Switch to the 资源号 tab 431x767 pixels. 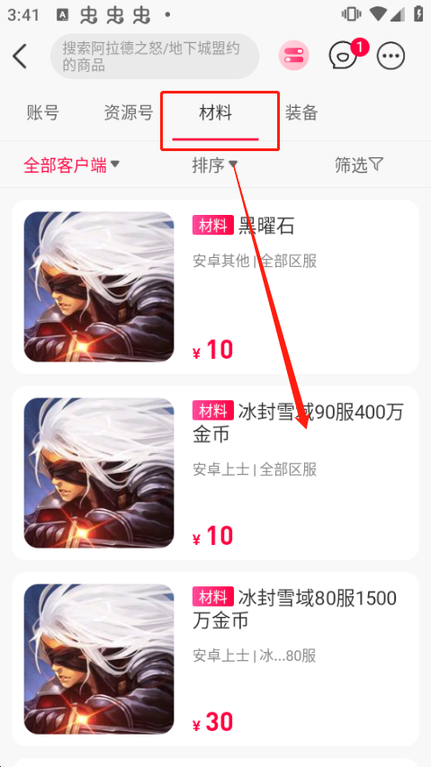129,113
